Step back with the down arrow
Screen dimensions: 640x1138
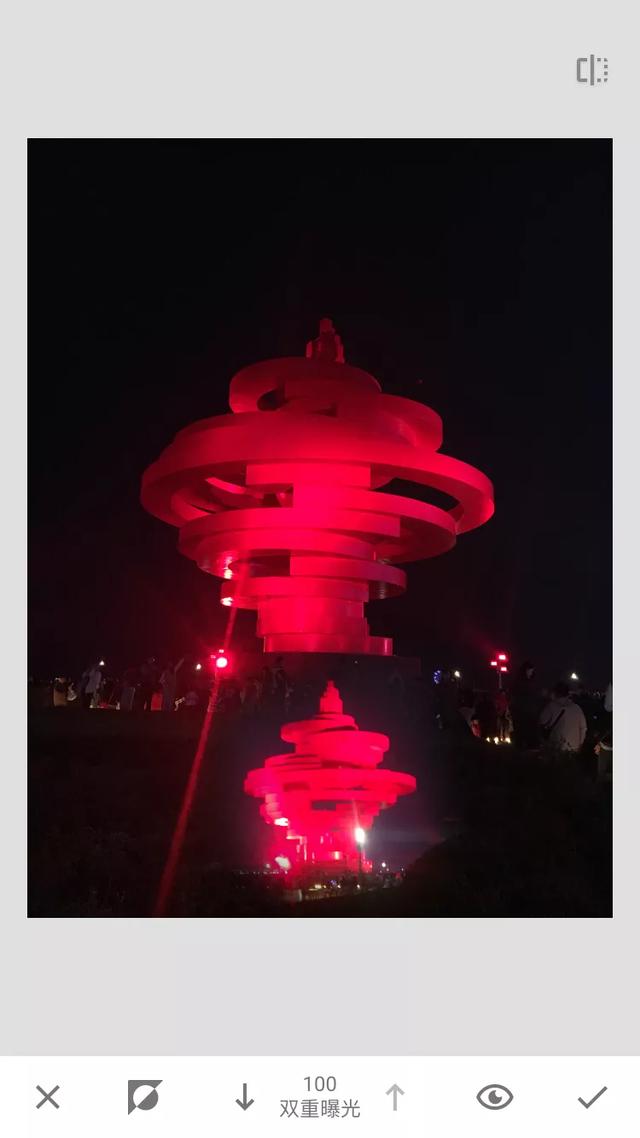click(244, 1097)
